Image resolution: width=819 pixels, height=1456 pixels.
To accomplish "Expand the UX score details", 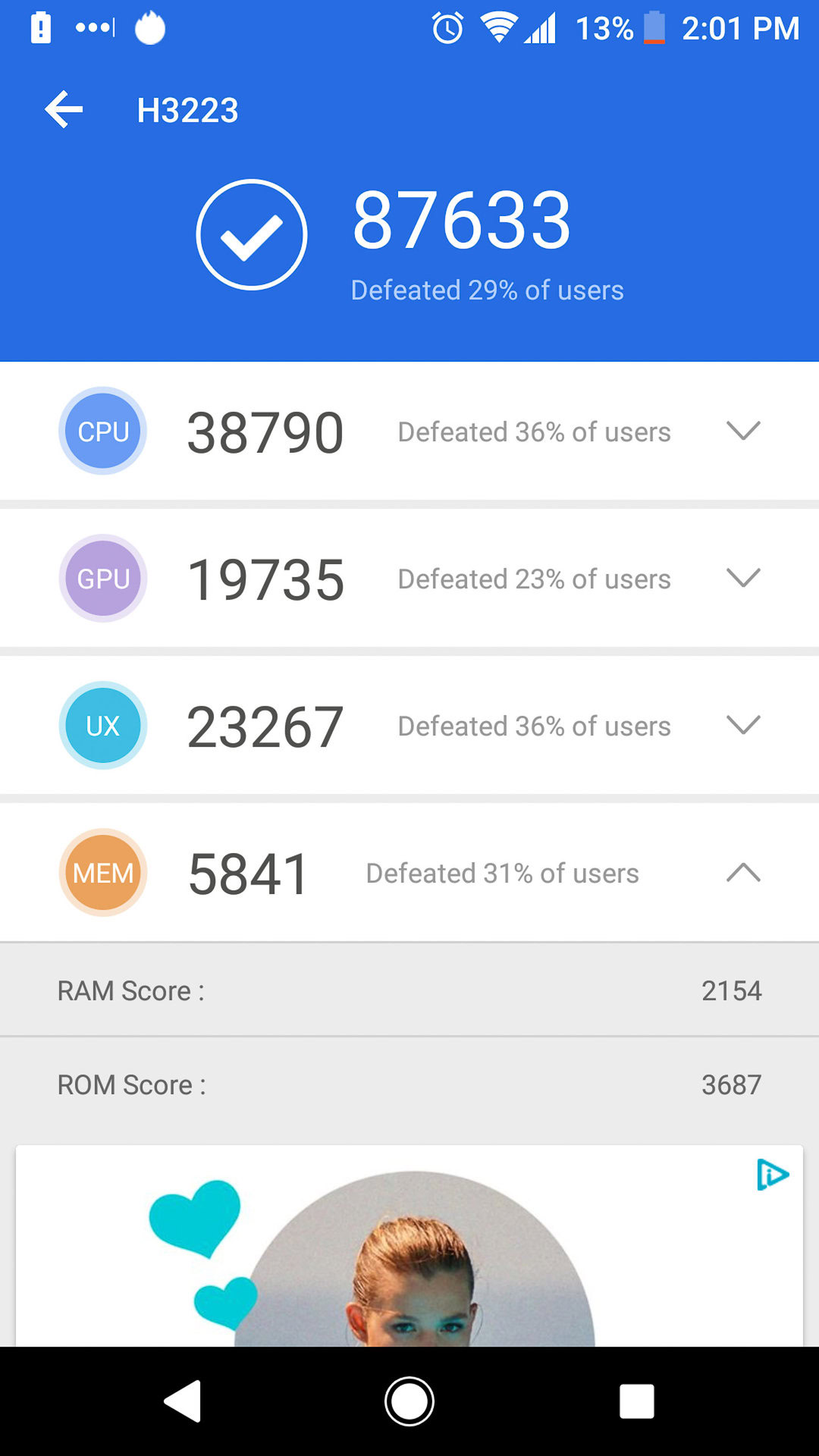I will tap(742, 725).
